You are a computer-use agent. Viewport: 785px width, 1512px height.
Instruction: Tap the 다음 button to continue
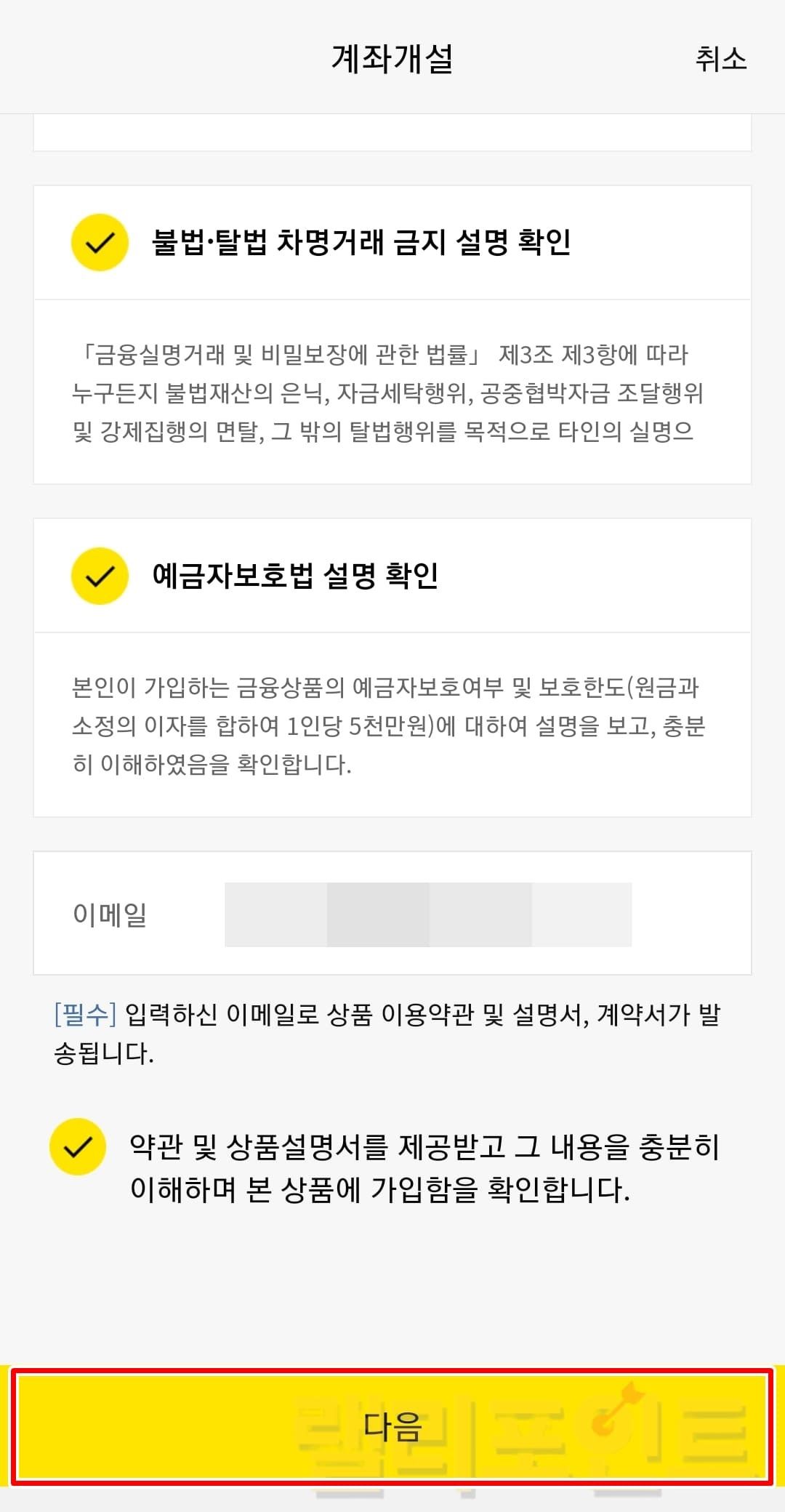(392, 1426)
